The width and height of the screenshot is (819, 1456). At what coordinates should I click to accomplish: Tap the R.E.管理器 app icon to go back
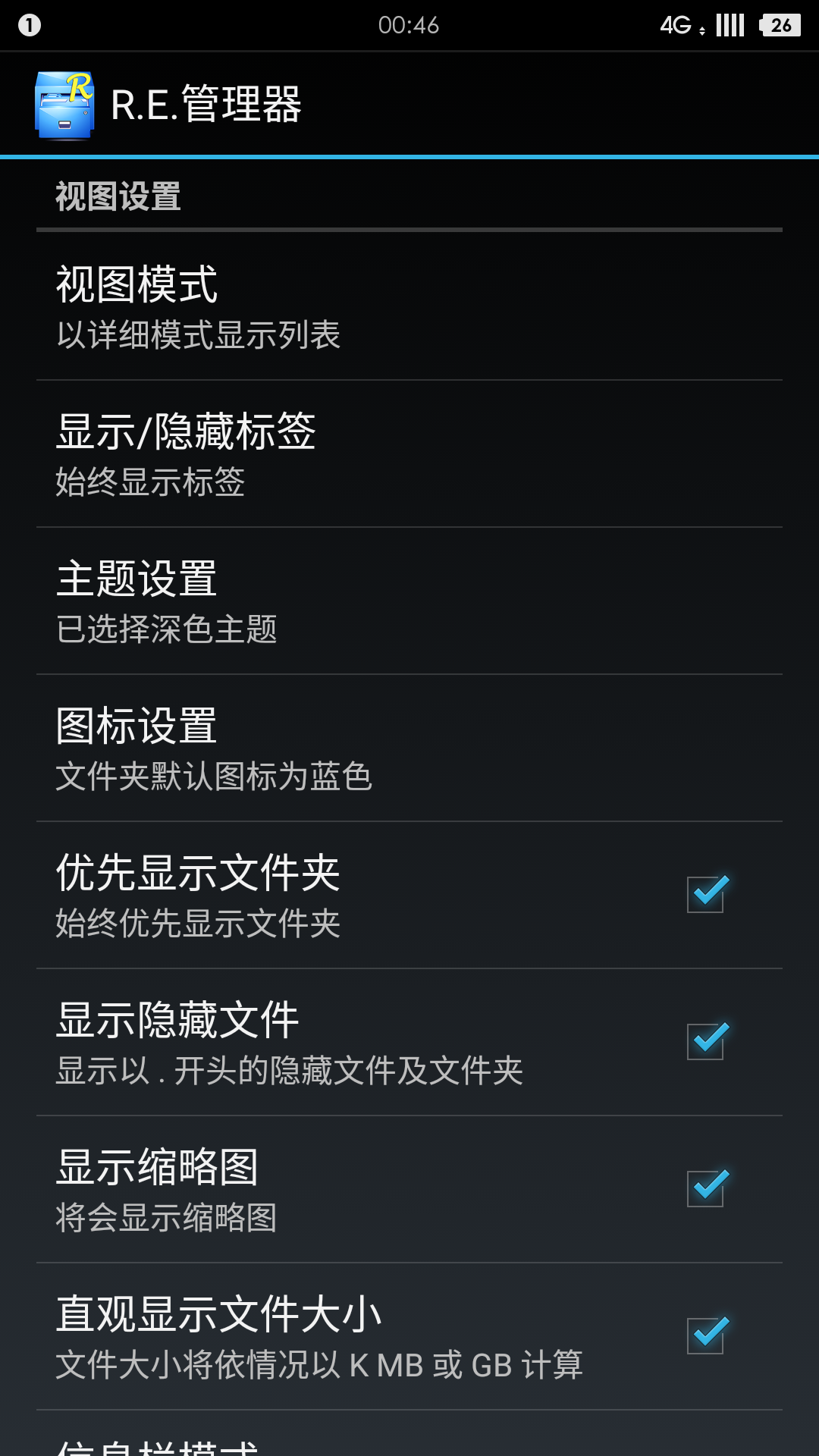(x=65, y=105)
